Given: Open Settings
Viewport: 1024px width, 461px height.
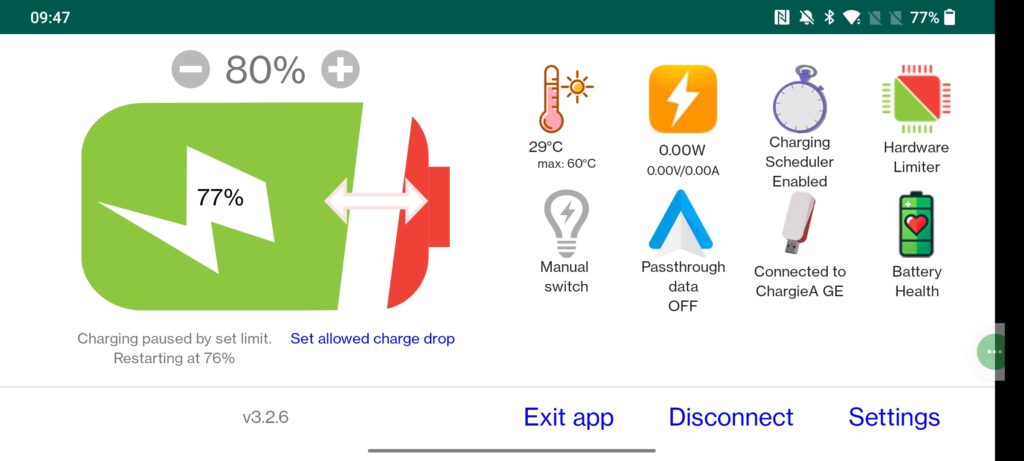Looking at the screenshot, I should (894, 417).
